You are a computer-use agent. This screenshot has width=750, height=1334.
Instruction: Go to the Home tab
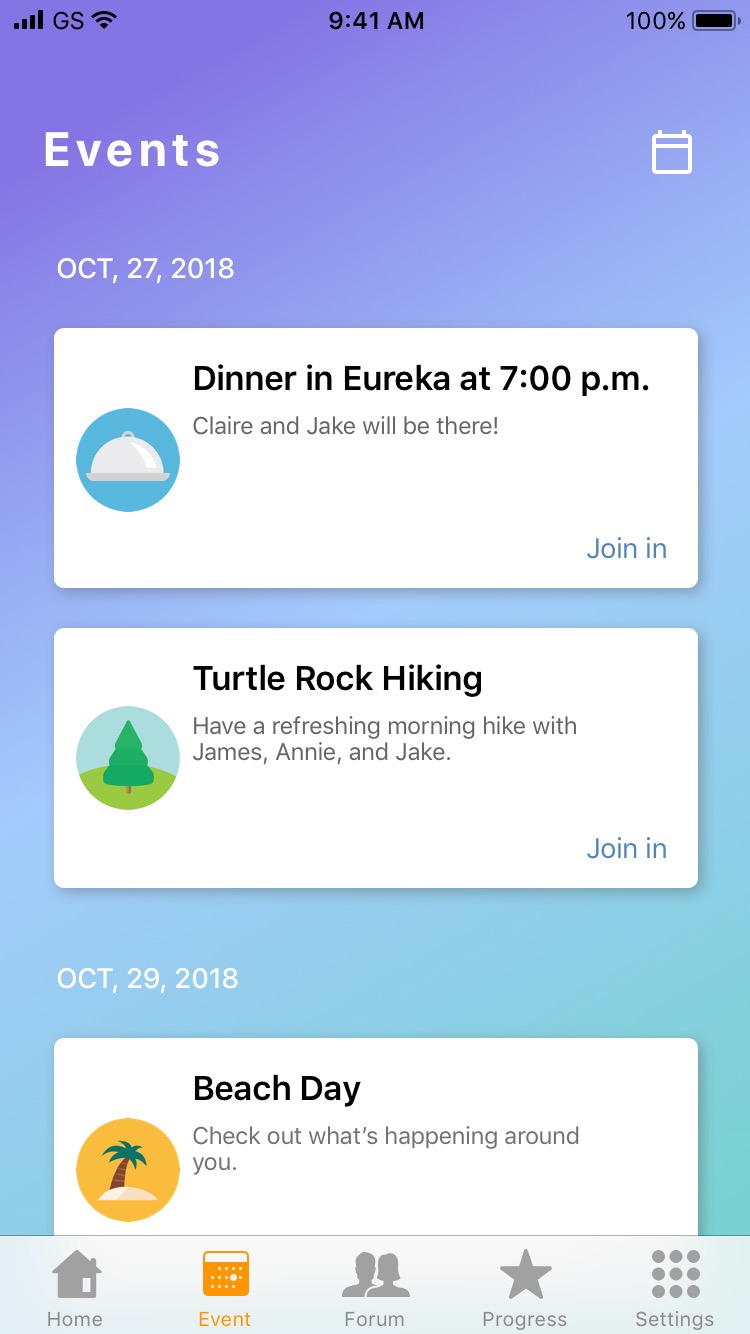pyautogui.click(x=75, y=1289)
